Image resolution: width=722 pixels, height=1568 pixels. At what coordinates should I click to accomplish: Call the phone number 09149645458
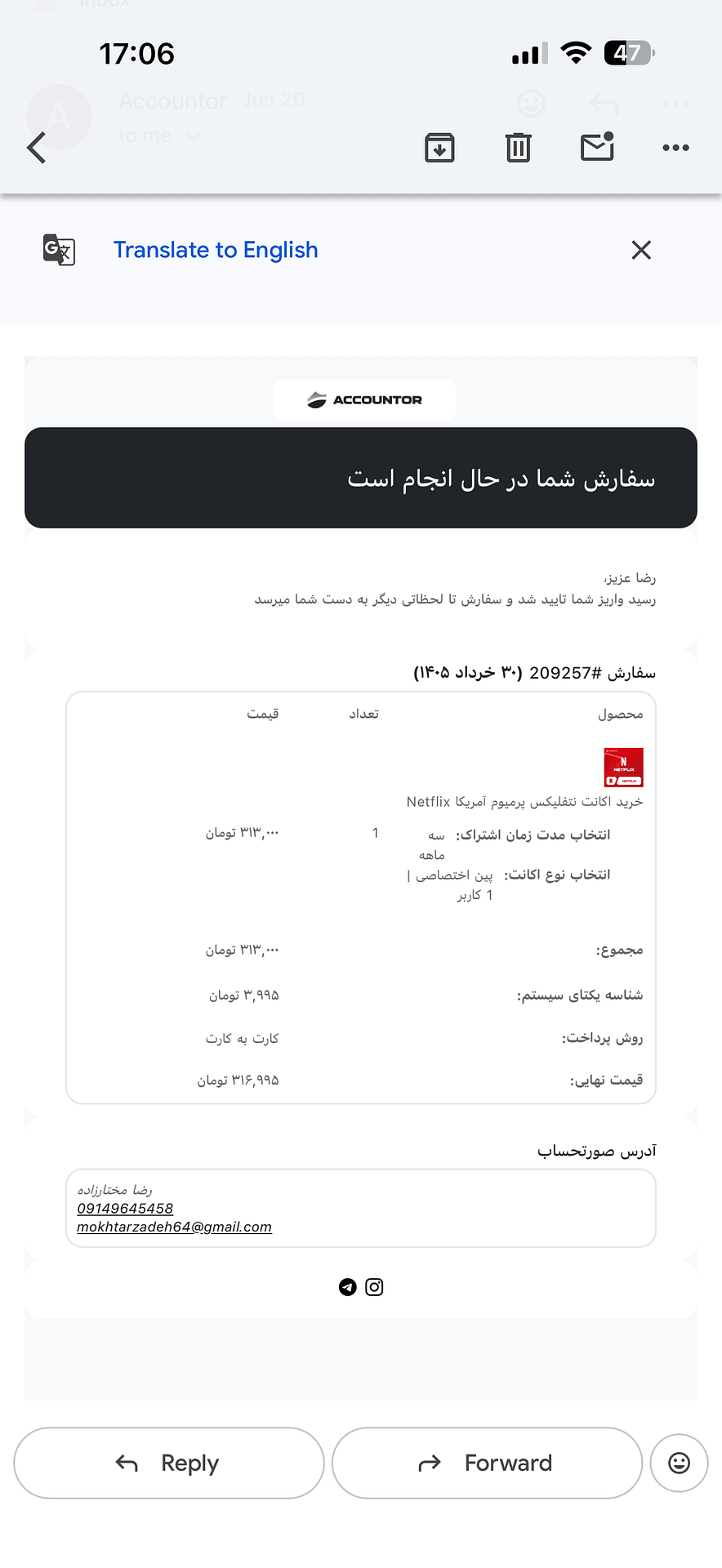[x=125, y=1208]
